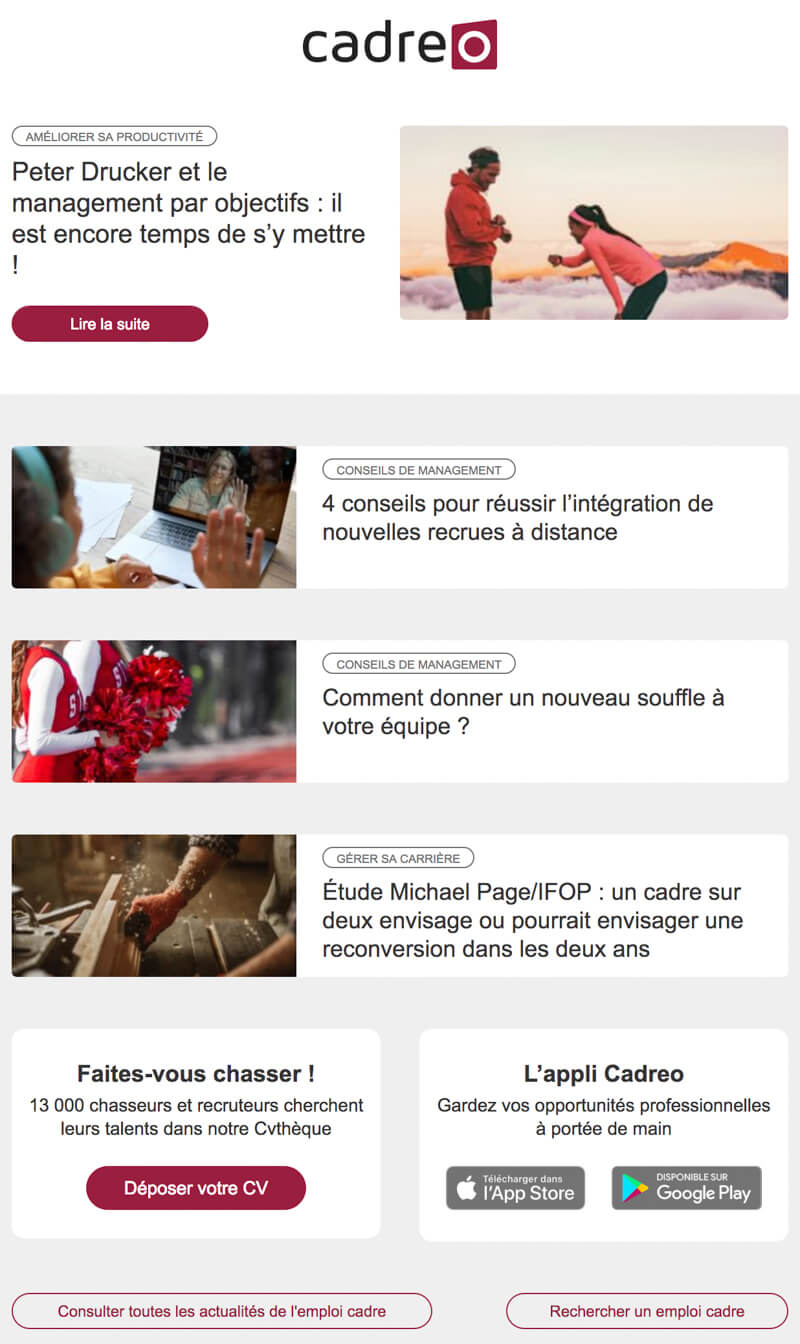Select the first CONSEILS DE MANAGEMENT label

point(419,468)
